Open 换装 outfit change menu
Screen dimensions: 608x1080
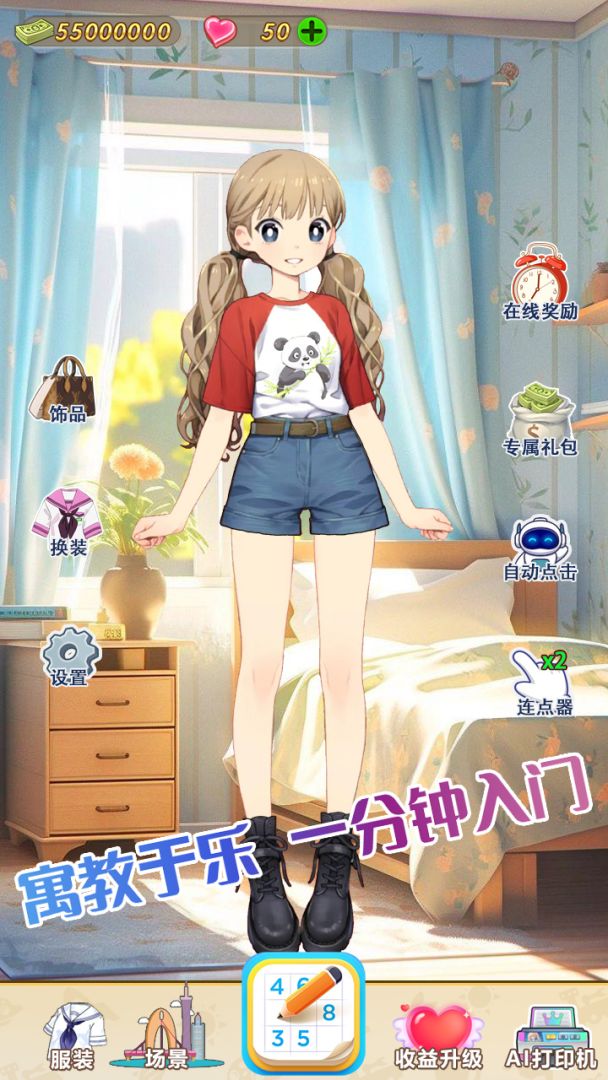pyautogui.click(x=68, y=520)
